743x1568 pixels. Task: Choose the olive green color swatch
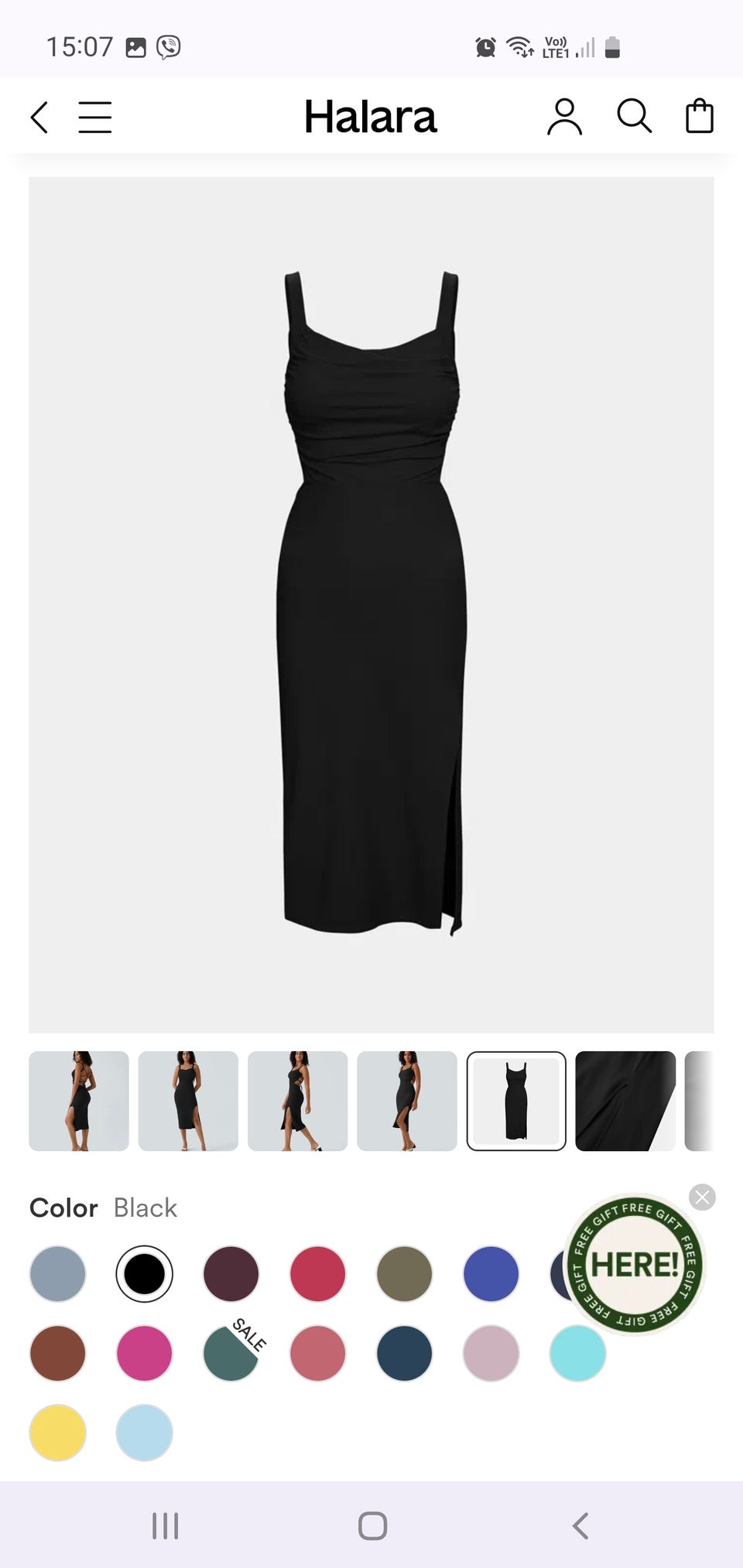[404, 1273]
